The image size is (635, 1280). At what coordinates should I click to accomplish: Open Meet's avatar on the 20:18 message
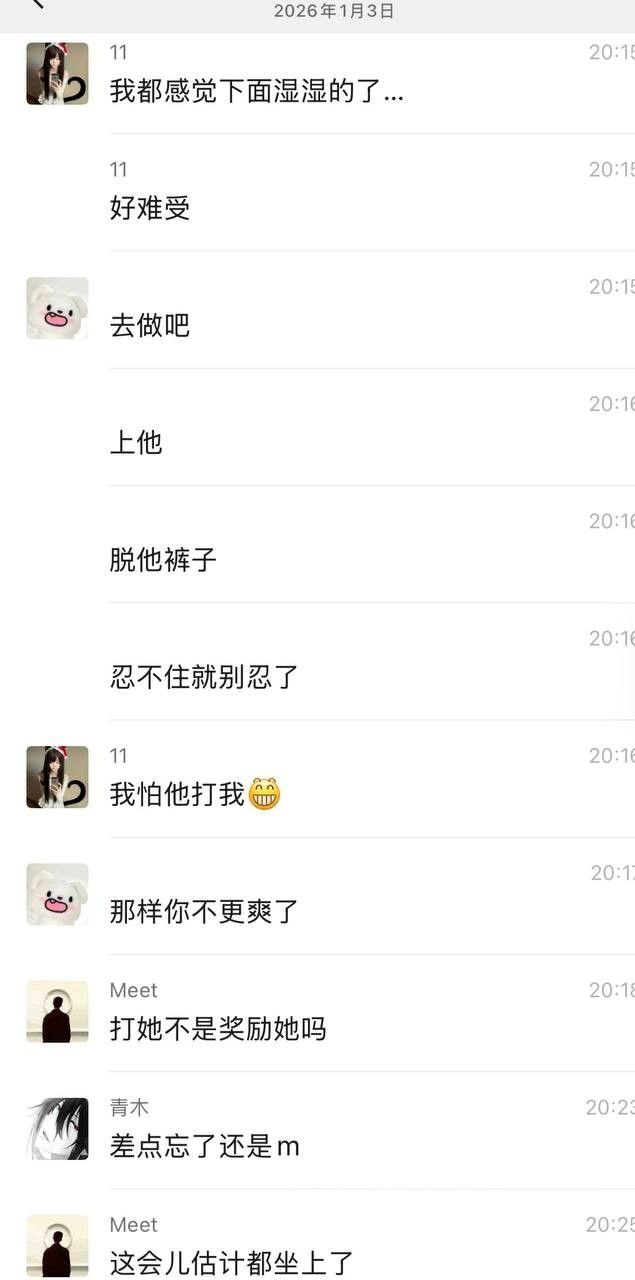coord(57,1012)
